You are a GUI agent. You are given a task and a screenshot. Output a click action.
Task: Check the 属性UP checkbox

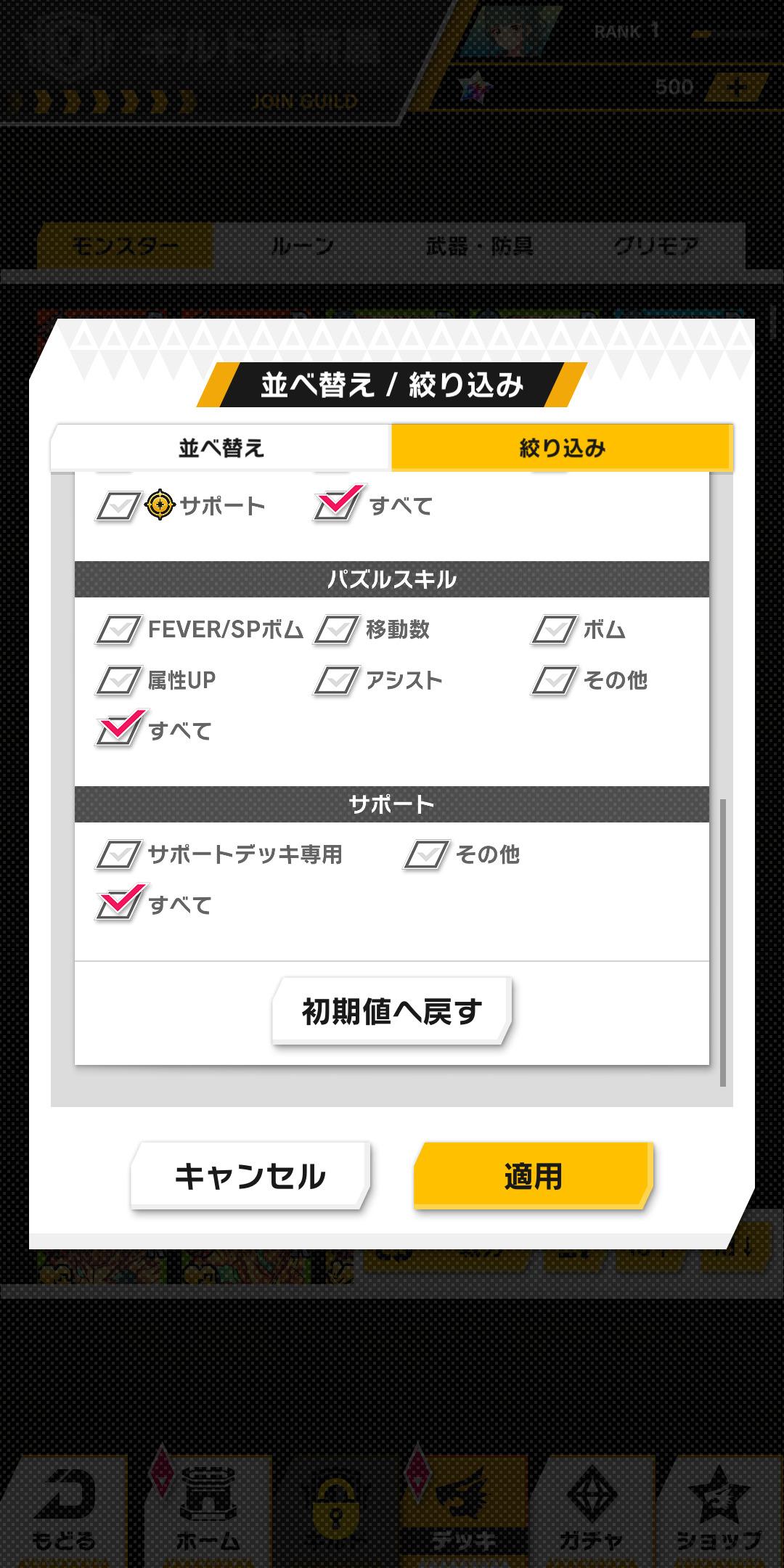point(118,680)
